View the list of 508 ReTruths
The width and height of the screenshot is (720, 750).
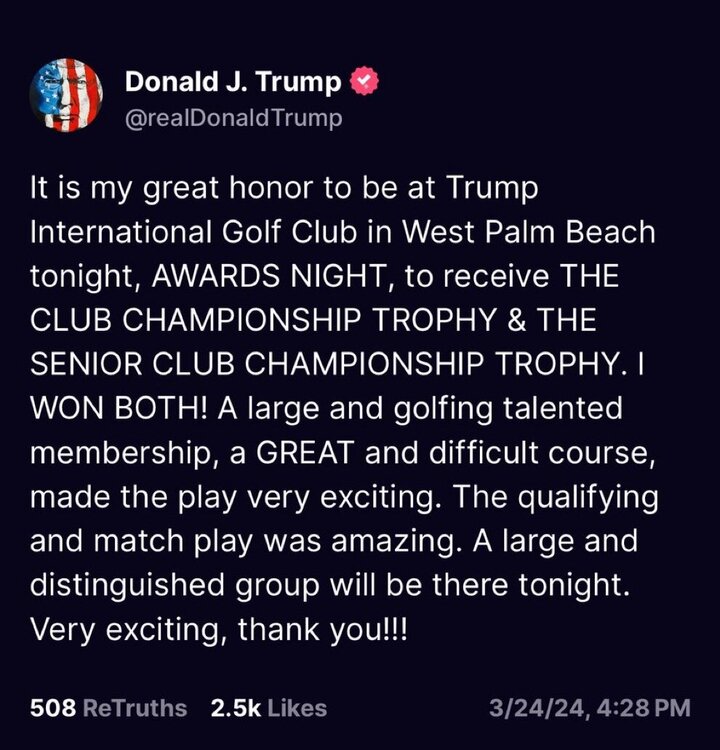coord(108,708)
